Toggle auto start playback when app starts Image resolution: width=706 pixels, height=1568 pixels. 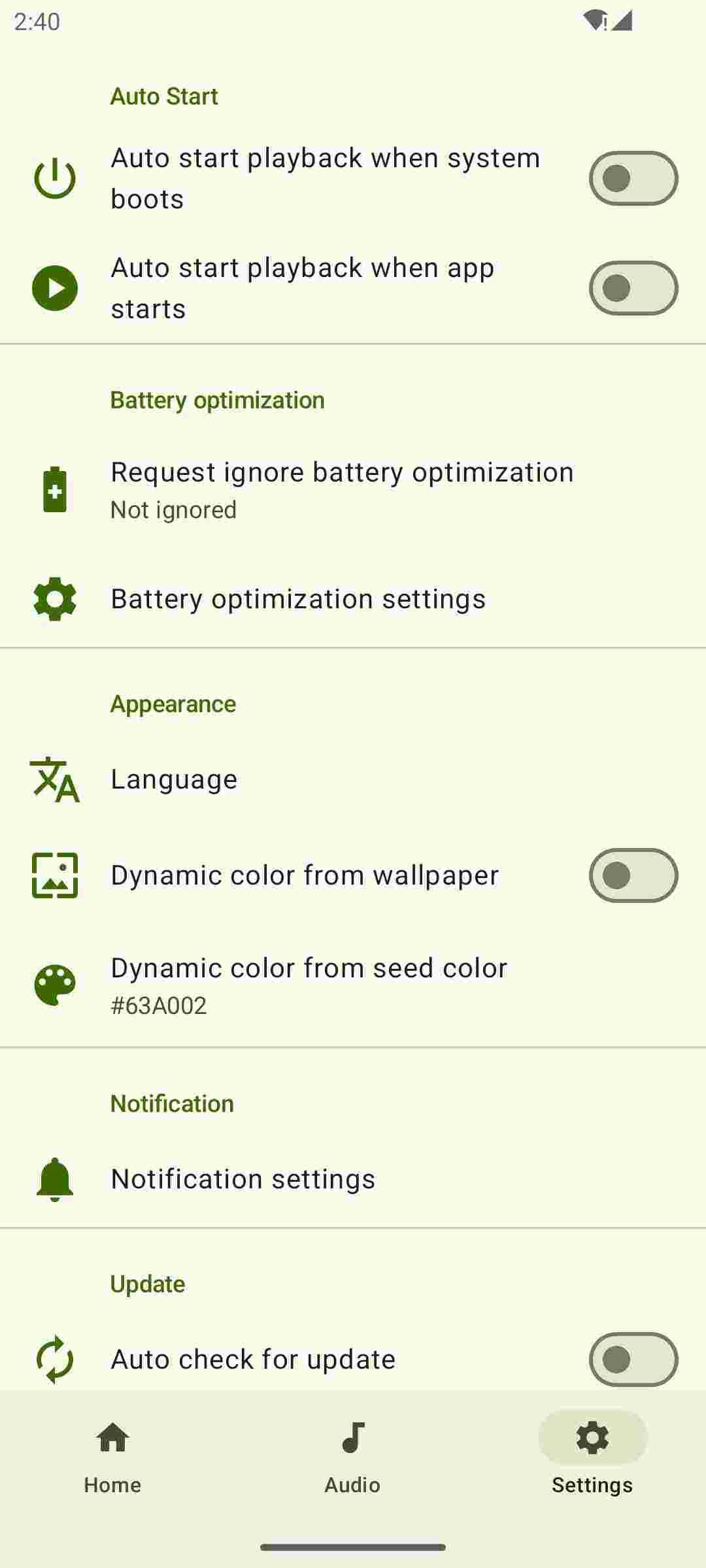pos(633,287)
